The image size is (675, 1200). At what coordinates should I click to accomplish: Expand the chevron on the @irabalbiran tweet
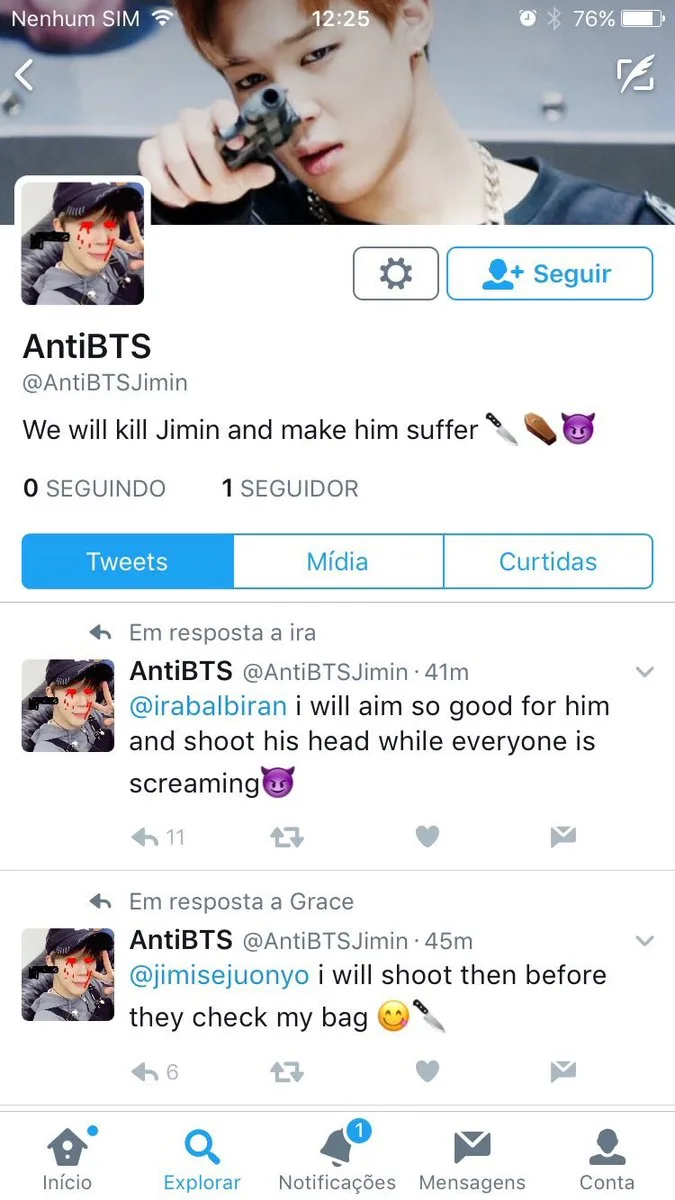(645, 672)
